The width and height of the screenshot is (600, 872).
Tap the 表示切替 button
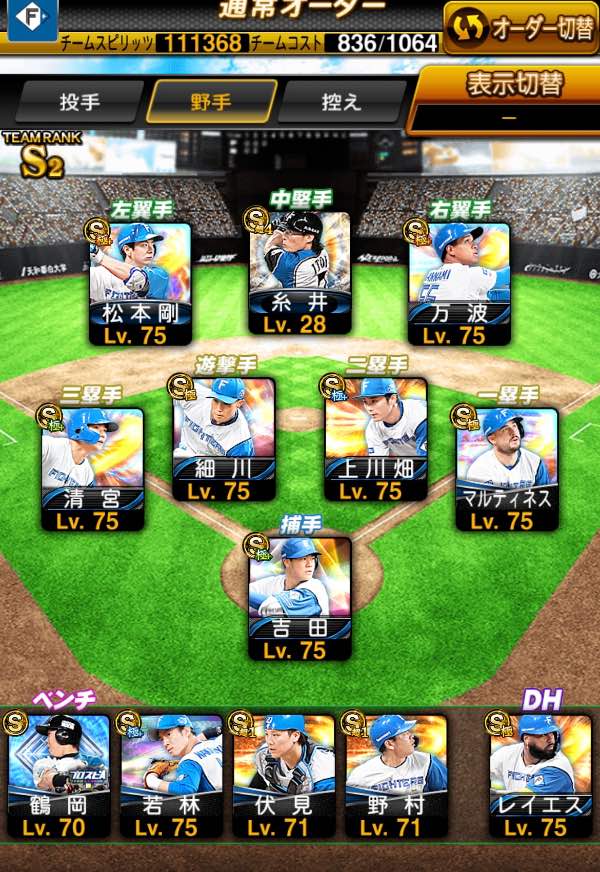505,100
